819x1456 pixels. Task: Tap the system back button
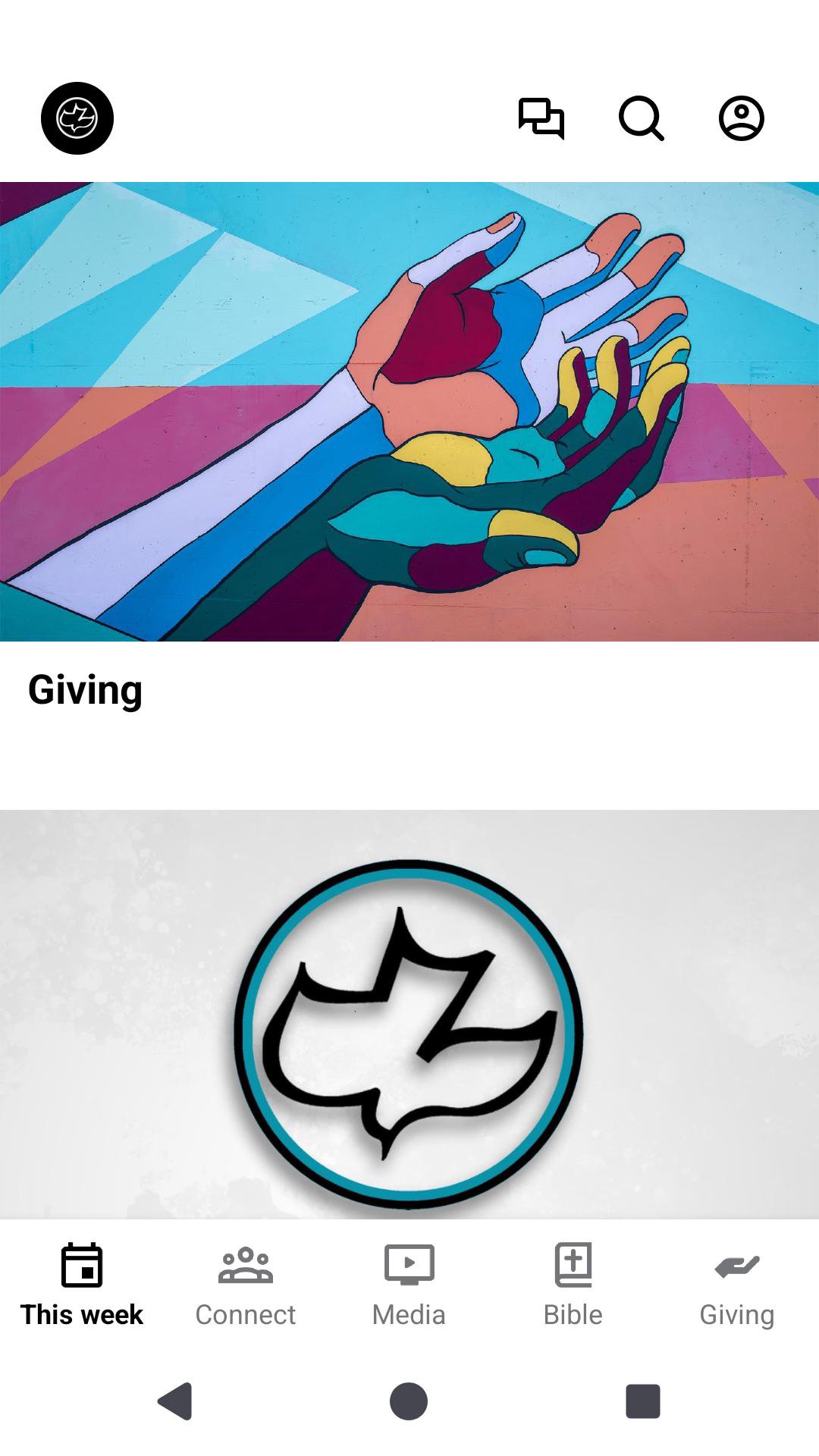(x=176, y=1401)
